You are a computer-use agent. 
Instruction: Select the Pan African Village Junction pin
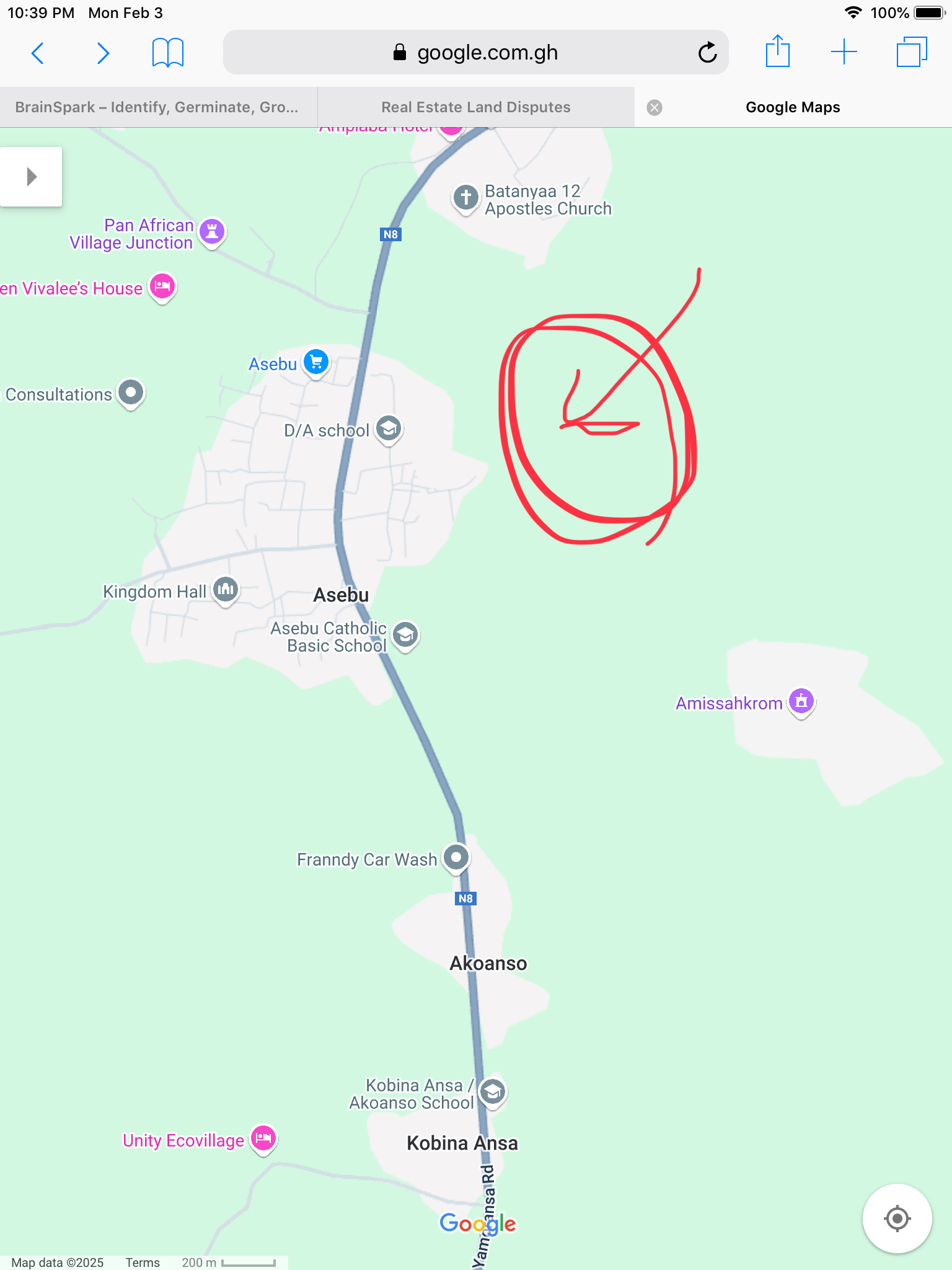[212, 231]
